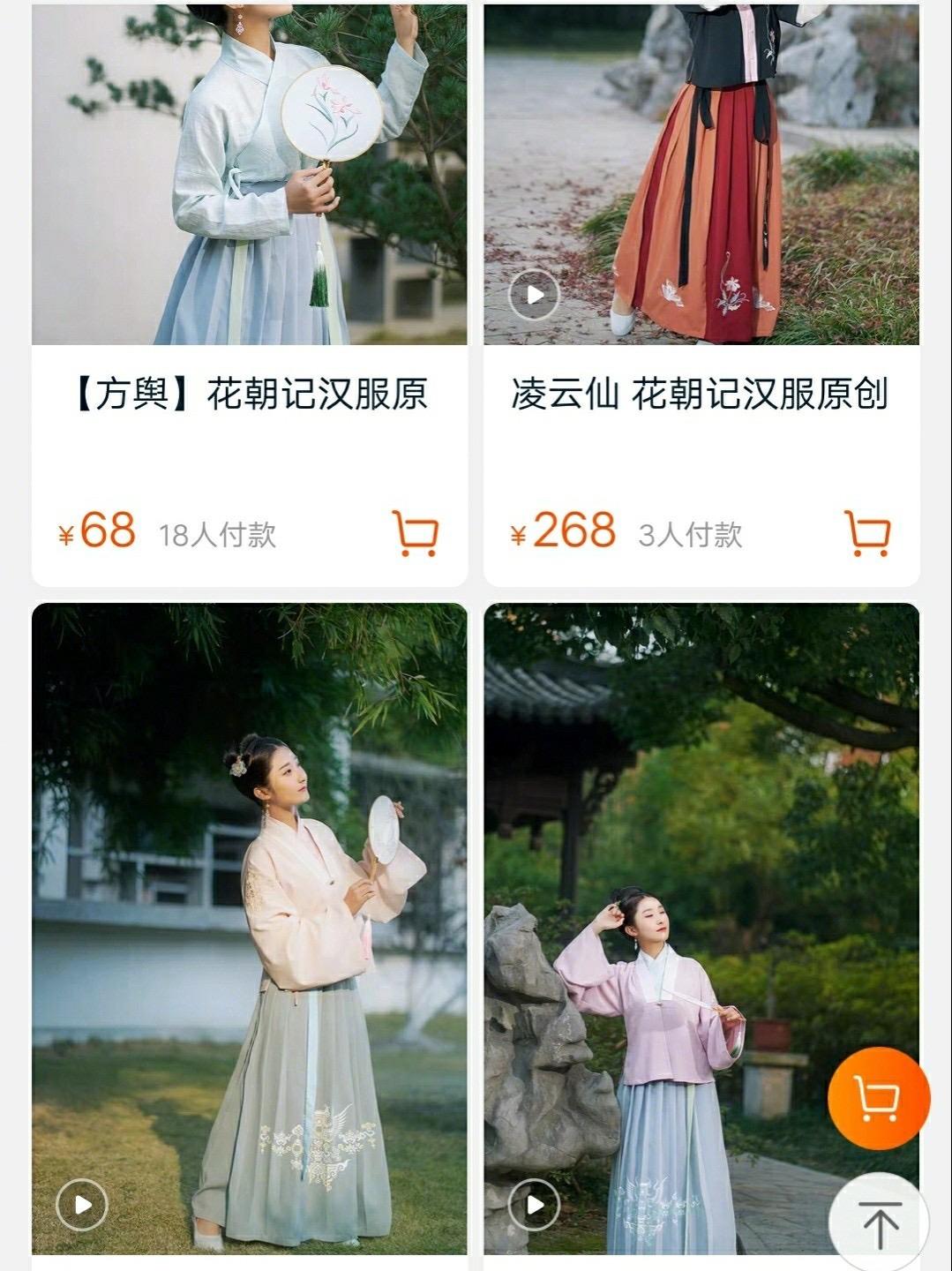Open the 凌云仙 花朝记汉服原创 product card

pyautogui.click(x=700, y=394)
